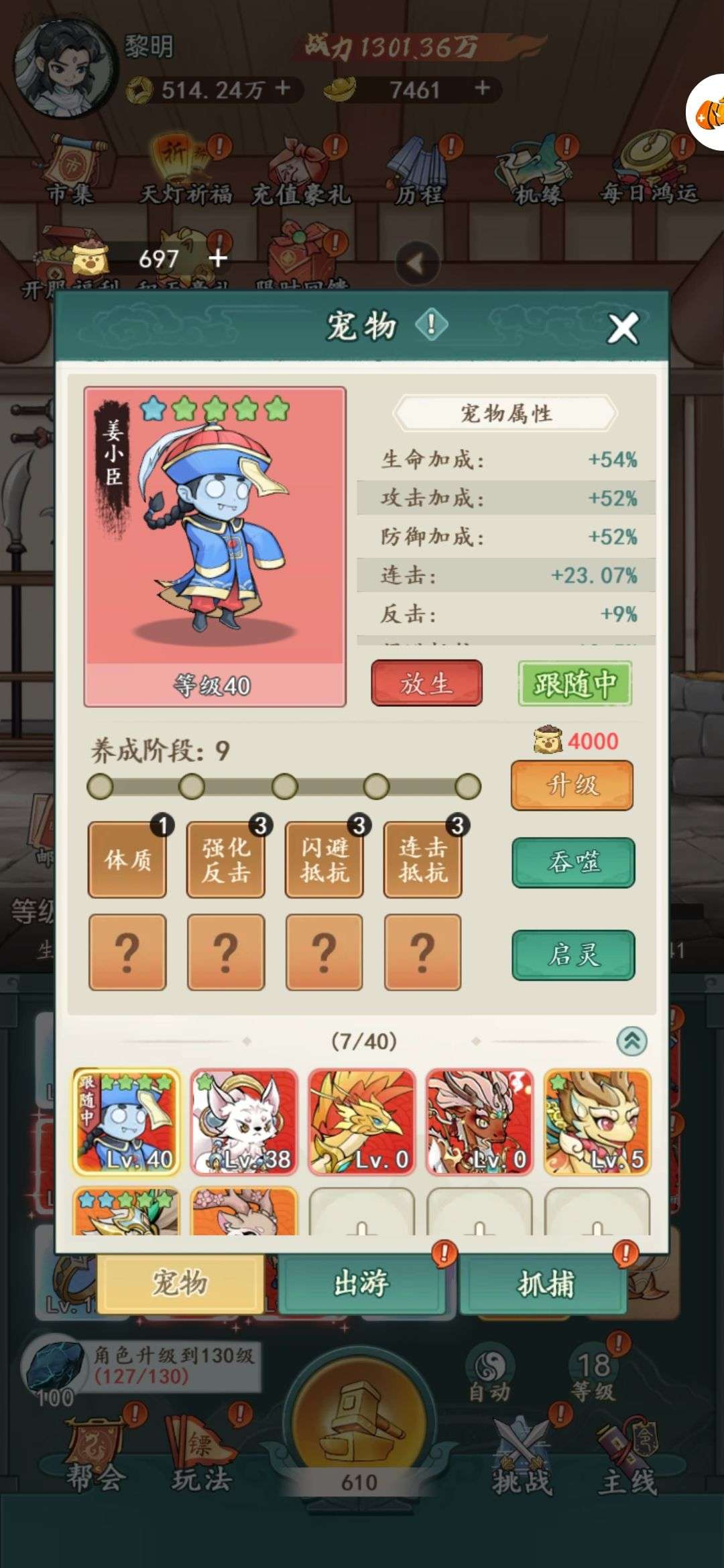View the 体质 skill slot
This screenshot has height=1568, width=724.
[x=127, y=860]
